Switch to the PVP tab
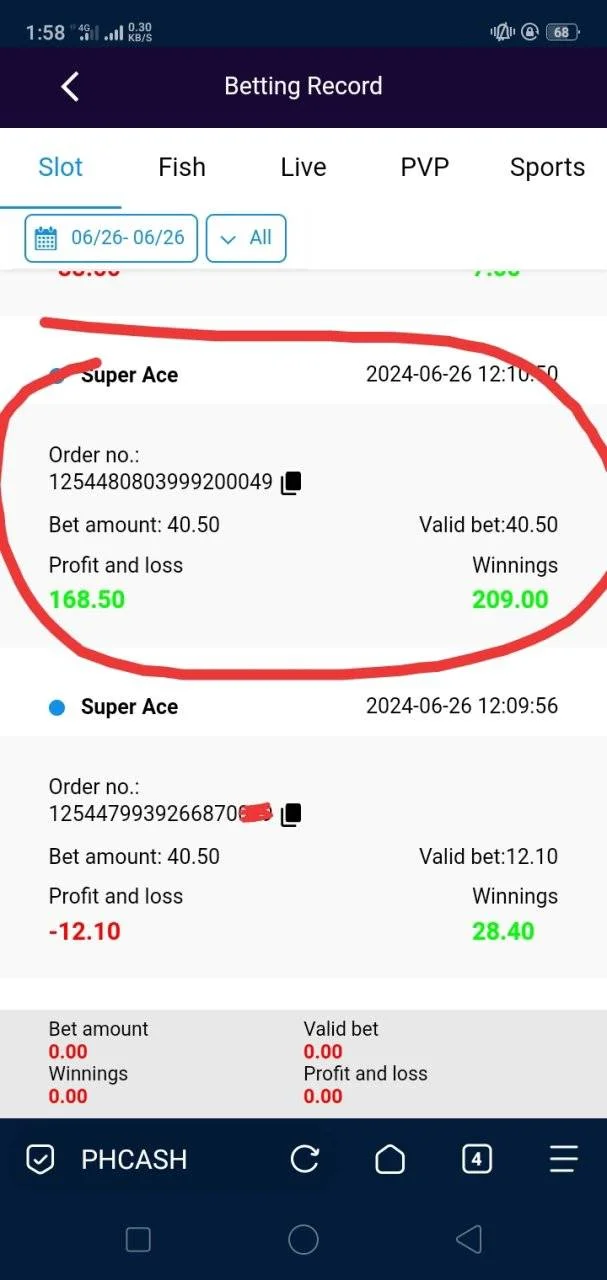The image size is (607, 1280). (x=424, y=167)
